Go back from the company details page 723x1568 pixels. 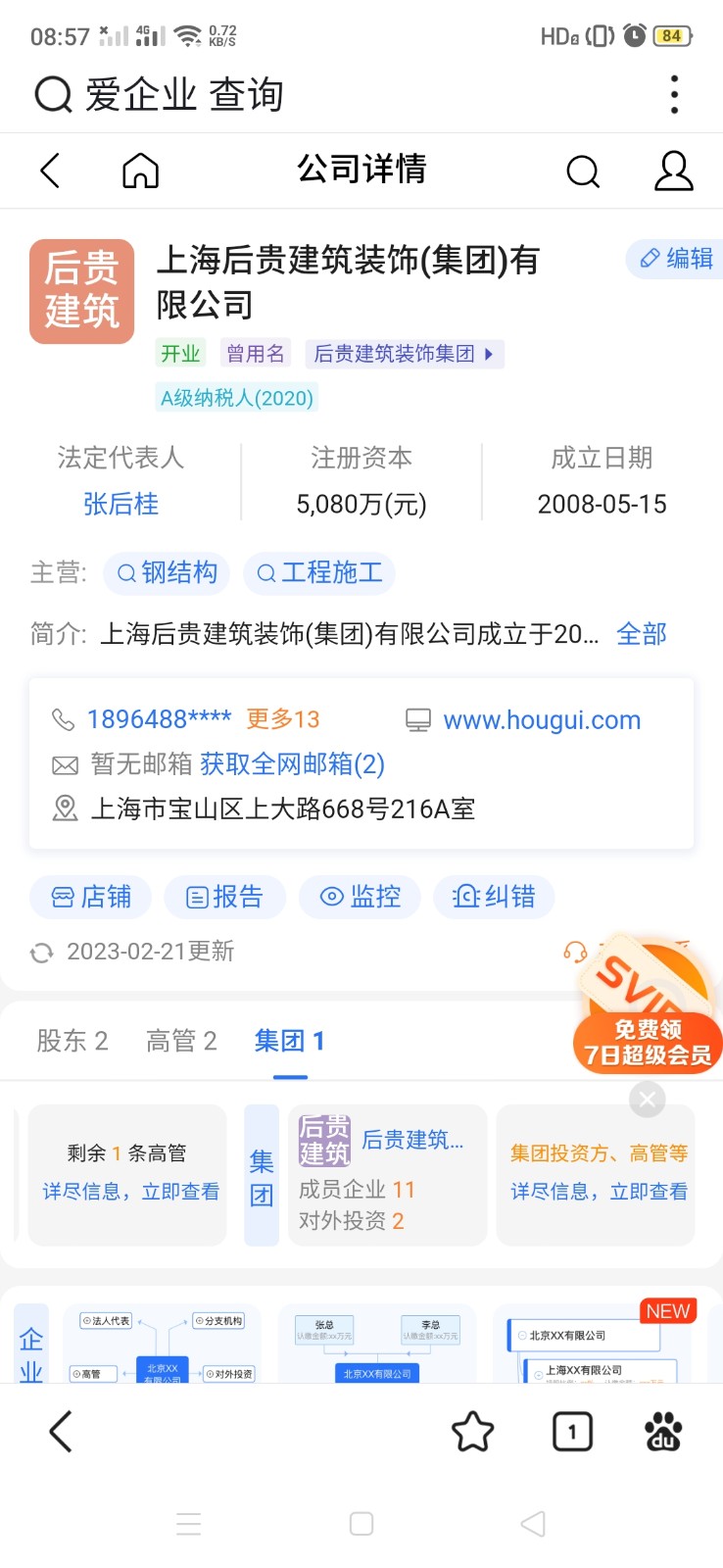[x=51, y=171]
